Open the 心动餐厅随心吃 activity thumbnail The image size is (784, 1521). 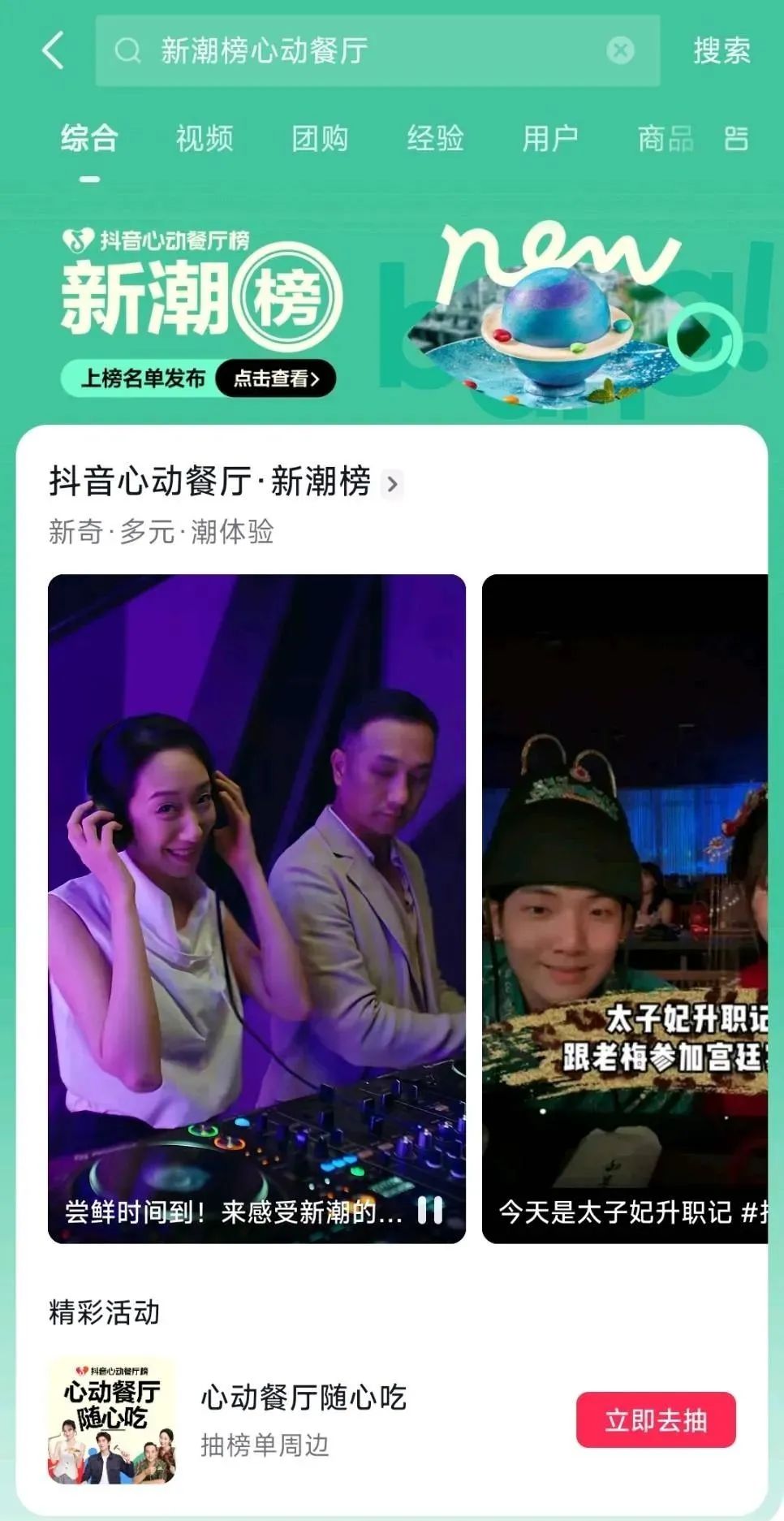pos(112,1420)
